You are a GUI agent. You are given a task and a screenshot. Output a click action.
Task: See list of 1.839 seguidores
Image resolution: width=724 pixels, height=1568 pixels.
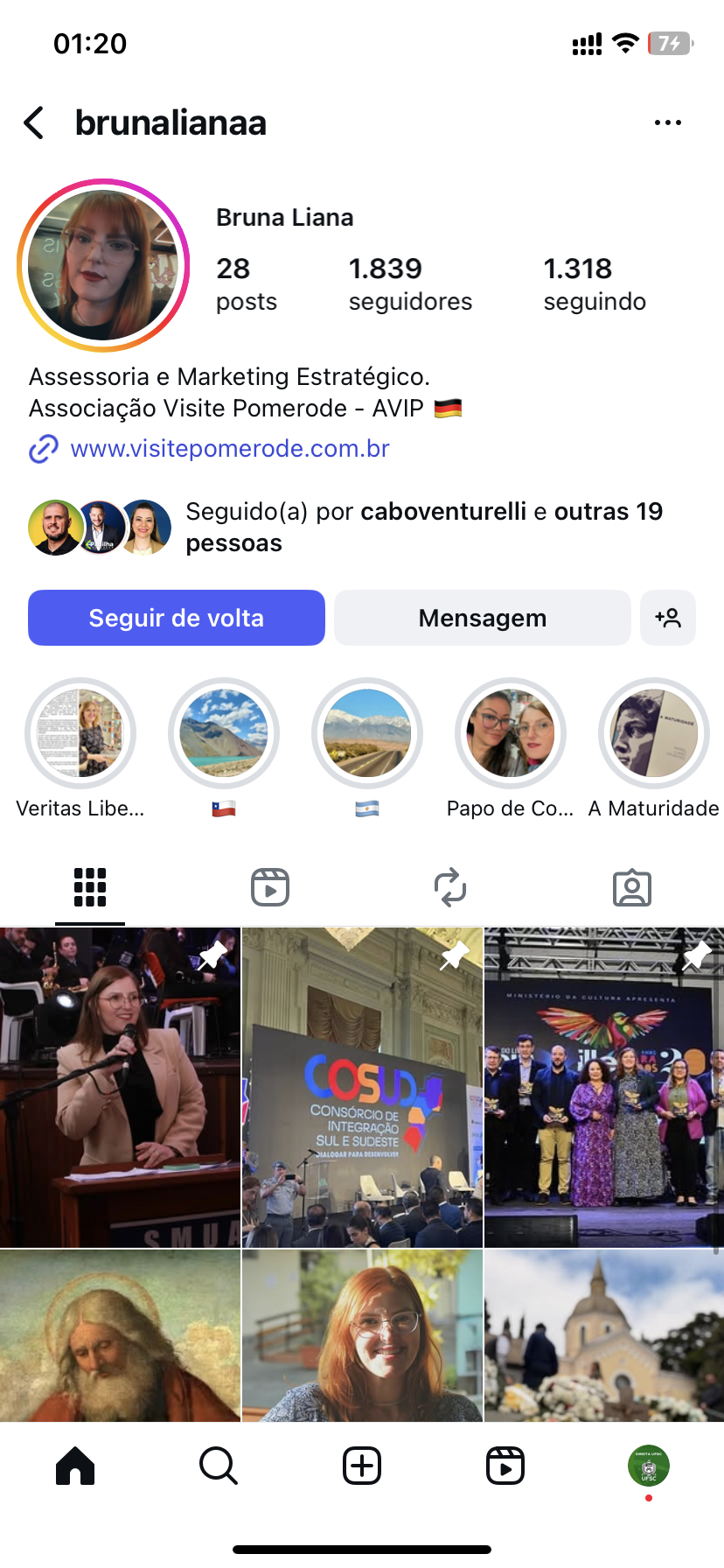[x=410, y=284]
